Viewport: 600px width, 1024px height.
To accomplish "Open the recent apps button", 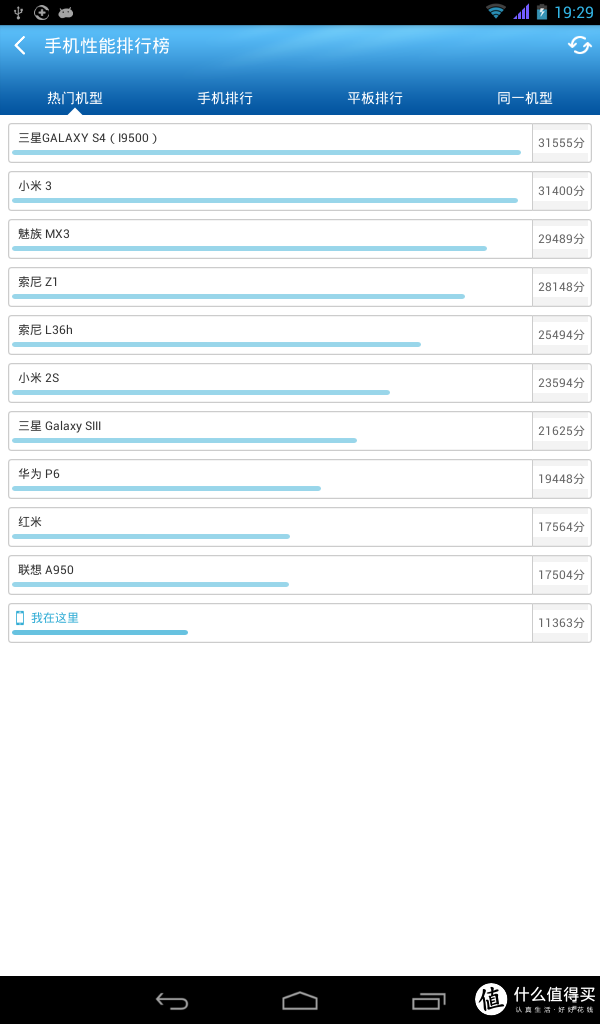I will pyautogui.click(x=428, y=1000).
